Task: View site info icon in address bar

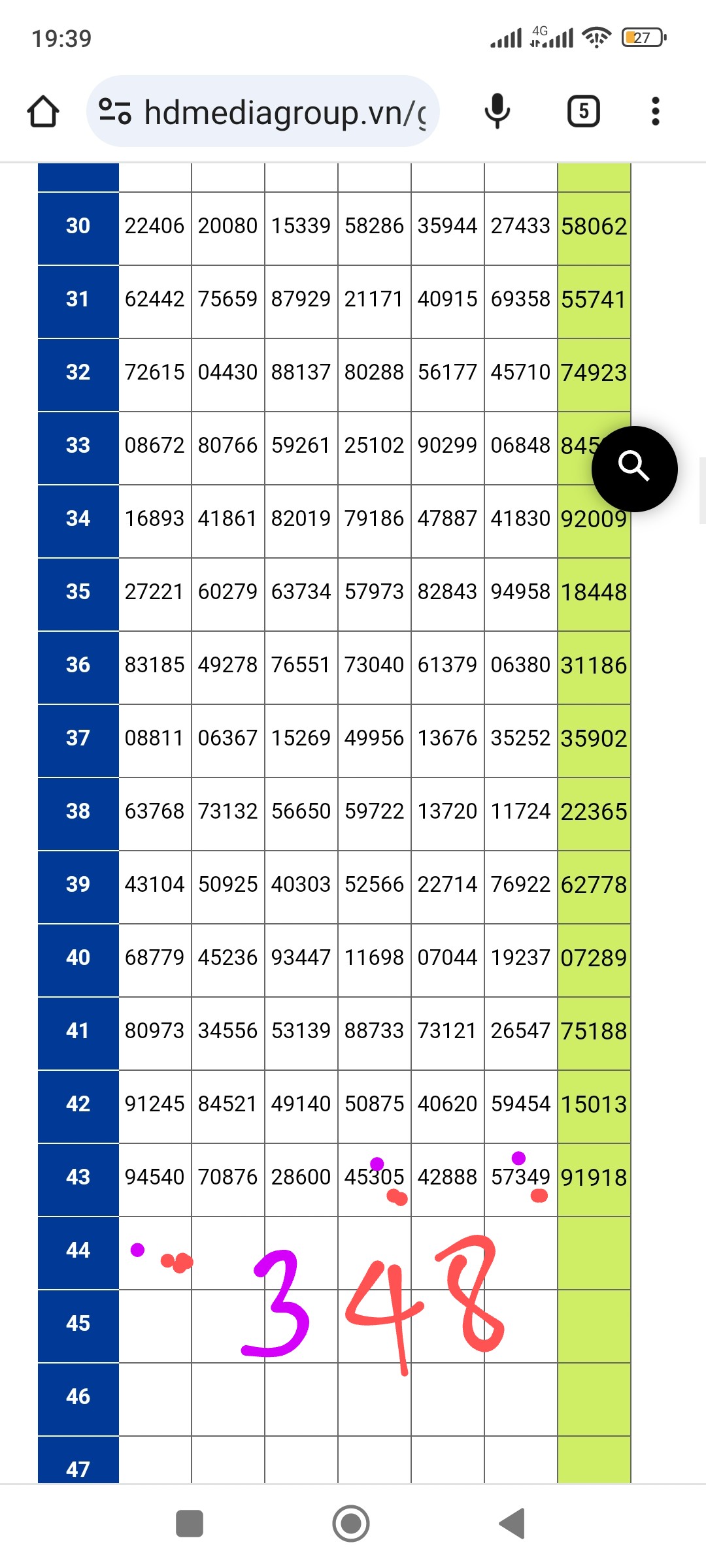Action: [x=115, y=111]
